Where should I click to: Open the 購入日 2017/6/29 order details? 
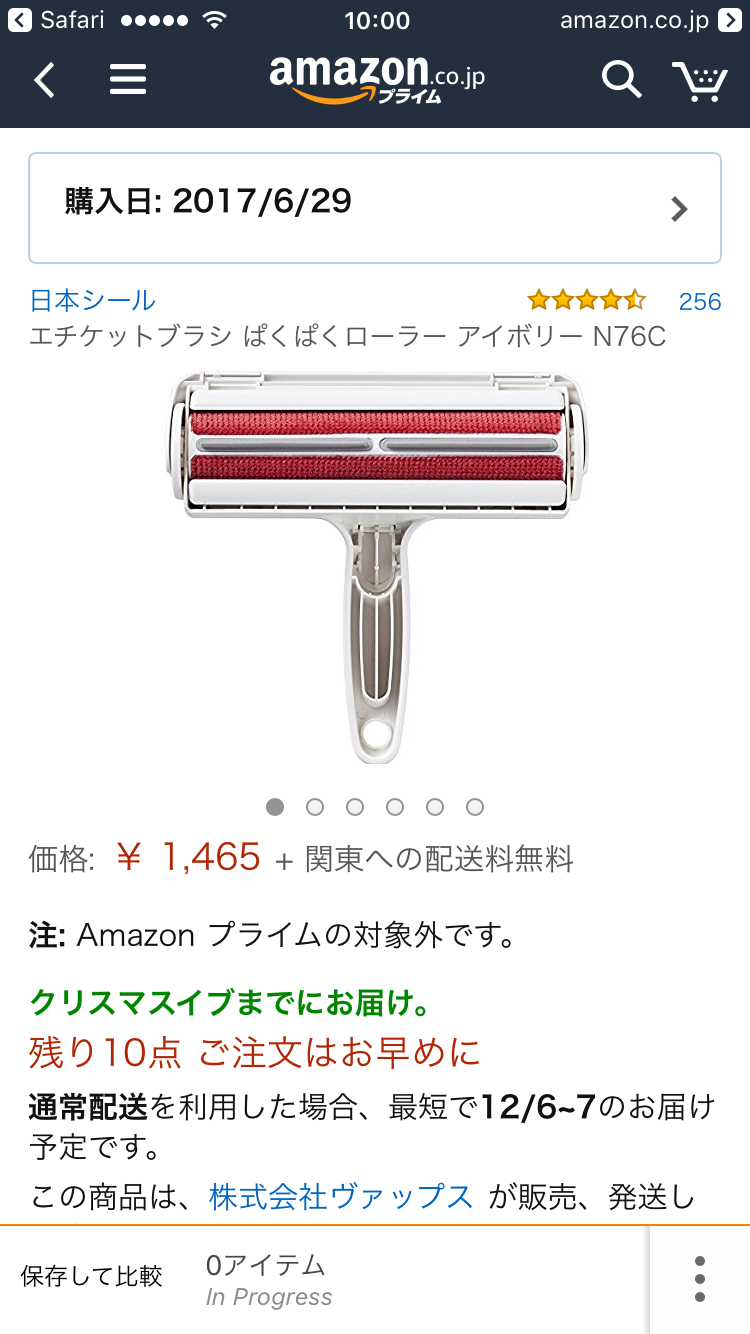click(x=375, y=207)
